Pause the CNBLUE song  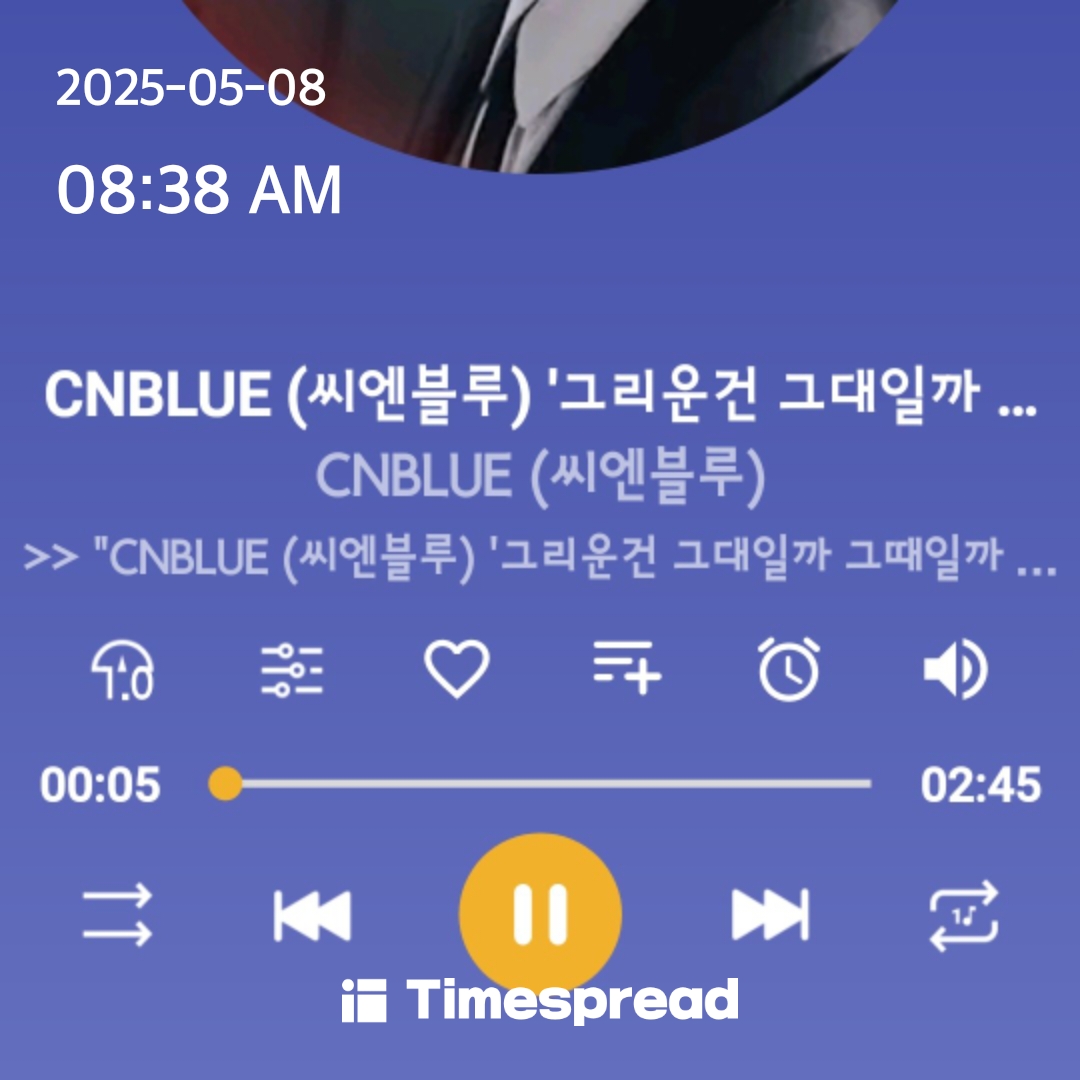click(x=540, y=914)
